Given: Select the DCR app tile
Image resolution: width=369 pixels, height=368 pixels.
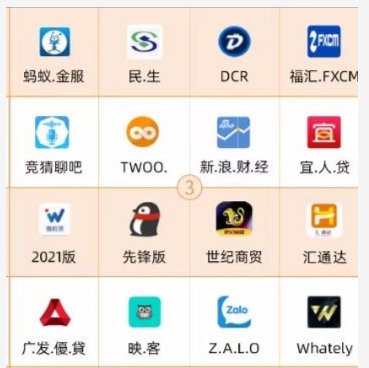Looking at the screenshot, I should click(x=234, y=52).
